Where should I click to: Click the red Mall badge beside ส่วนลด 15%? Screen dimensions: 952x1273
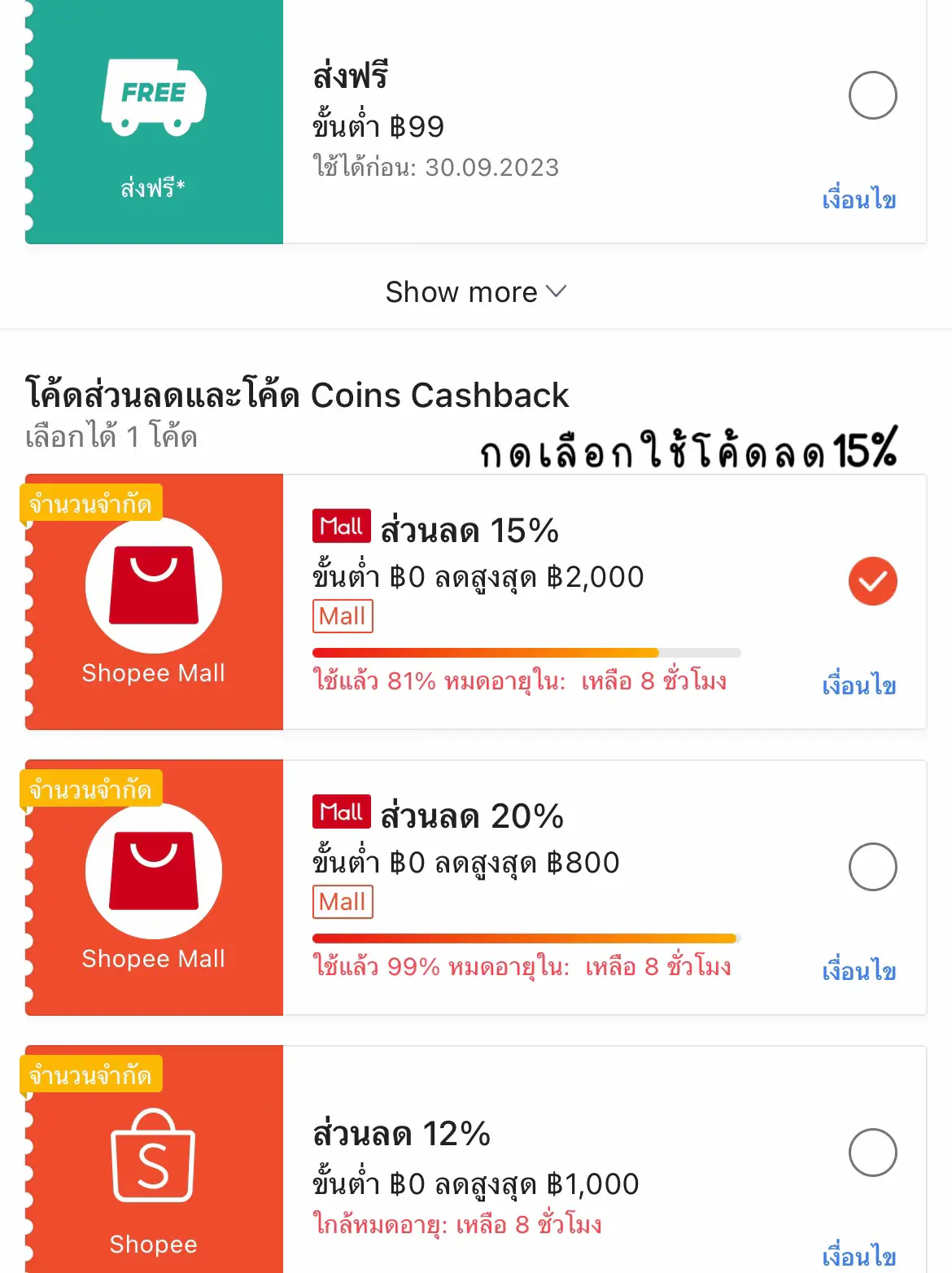pyautogui.click(x=342, y=525)
